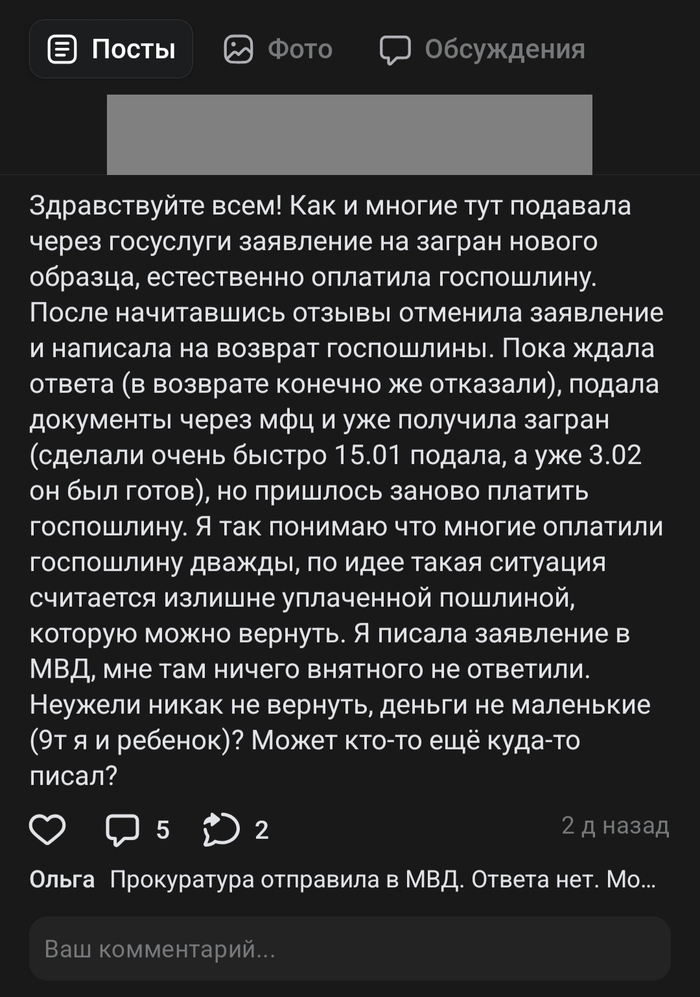
Task: Tap the Ваш комментарий input field
Action: pos(349,948)
